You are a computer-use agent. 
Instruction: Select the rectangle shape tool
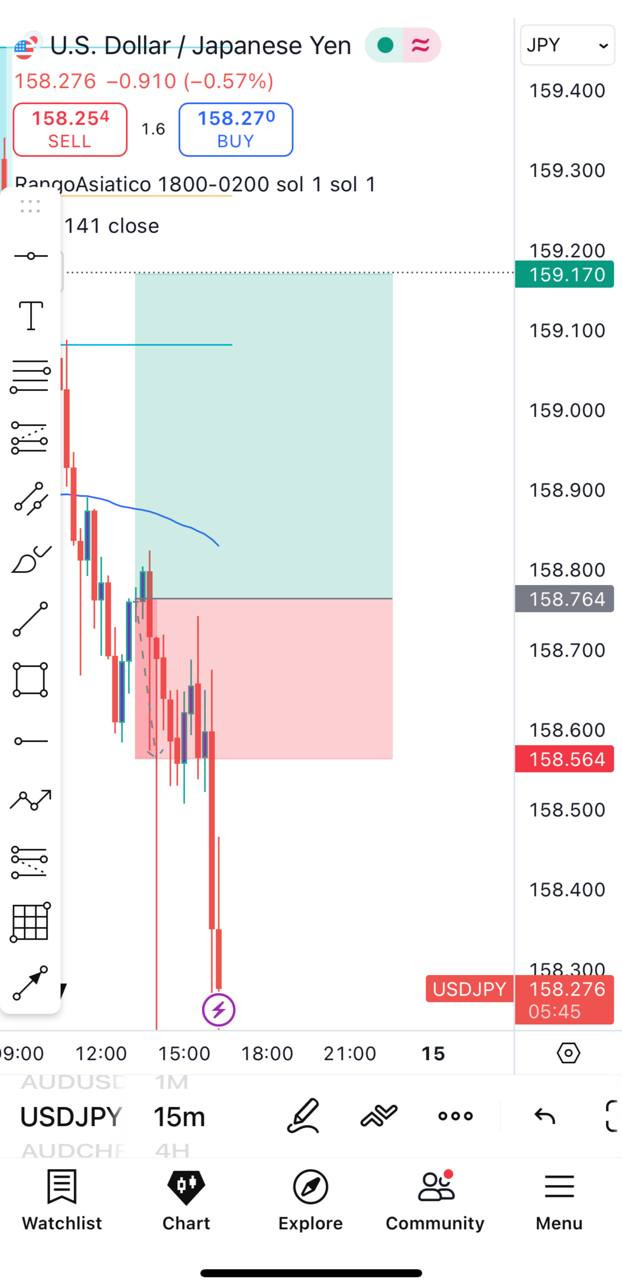[x=31, y=680]
